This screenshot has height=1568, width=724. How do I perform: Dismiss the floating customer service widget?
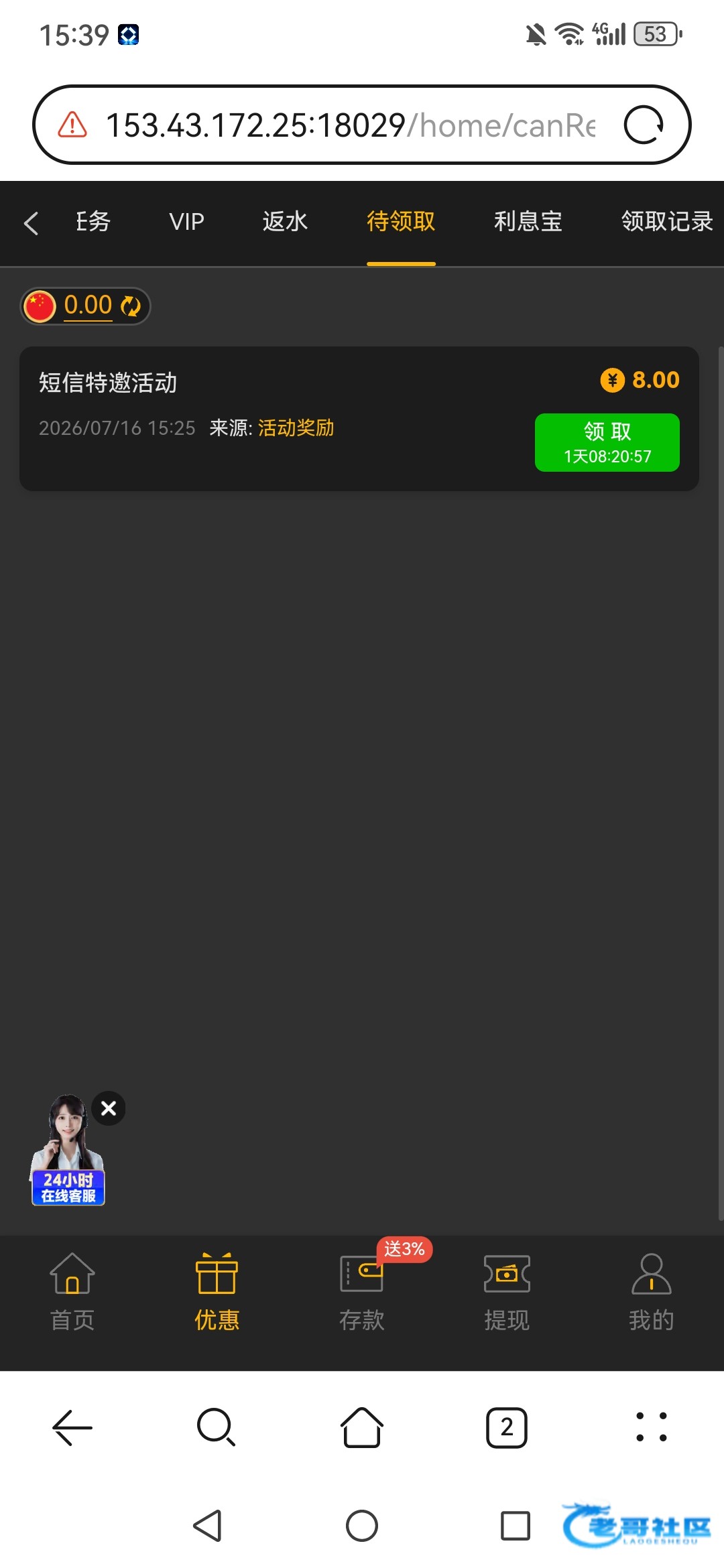tap(109, 1108)
